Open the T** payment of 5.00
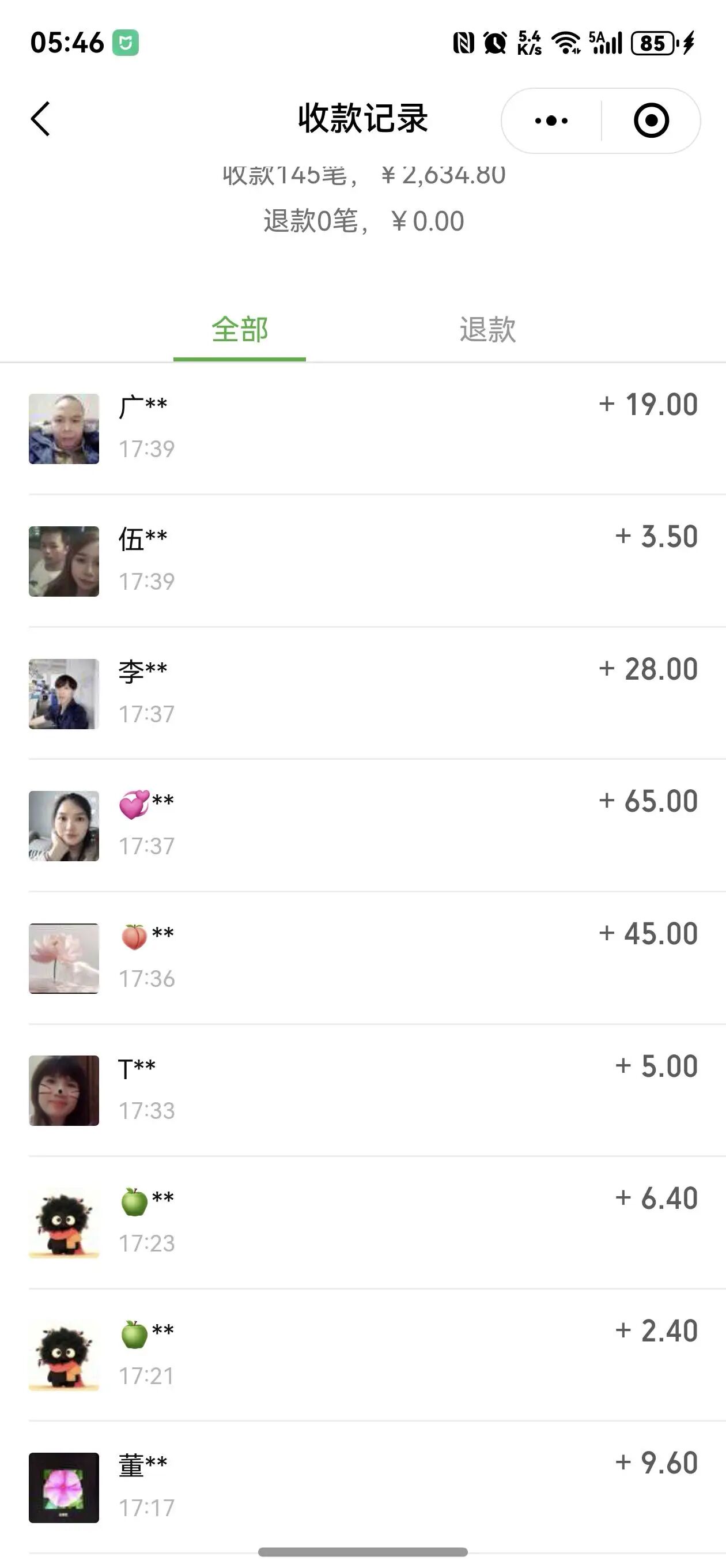This screenshot has height=1568, width=726. tap(362, 1090)
